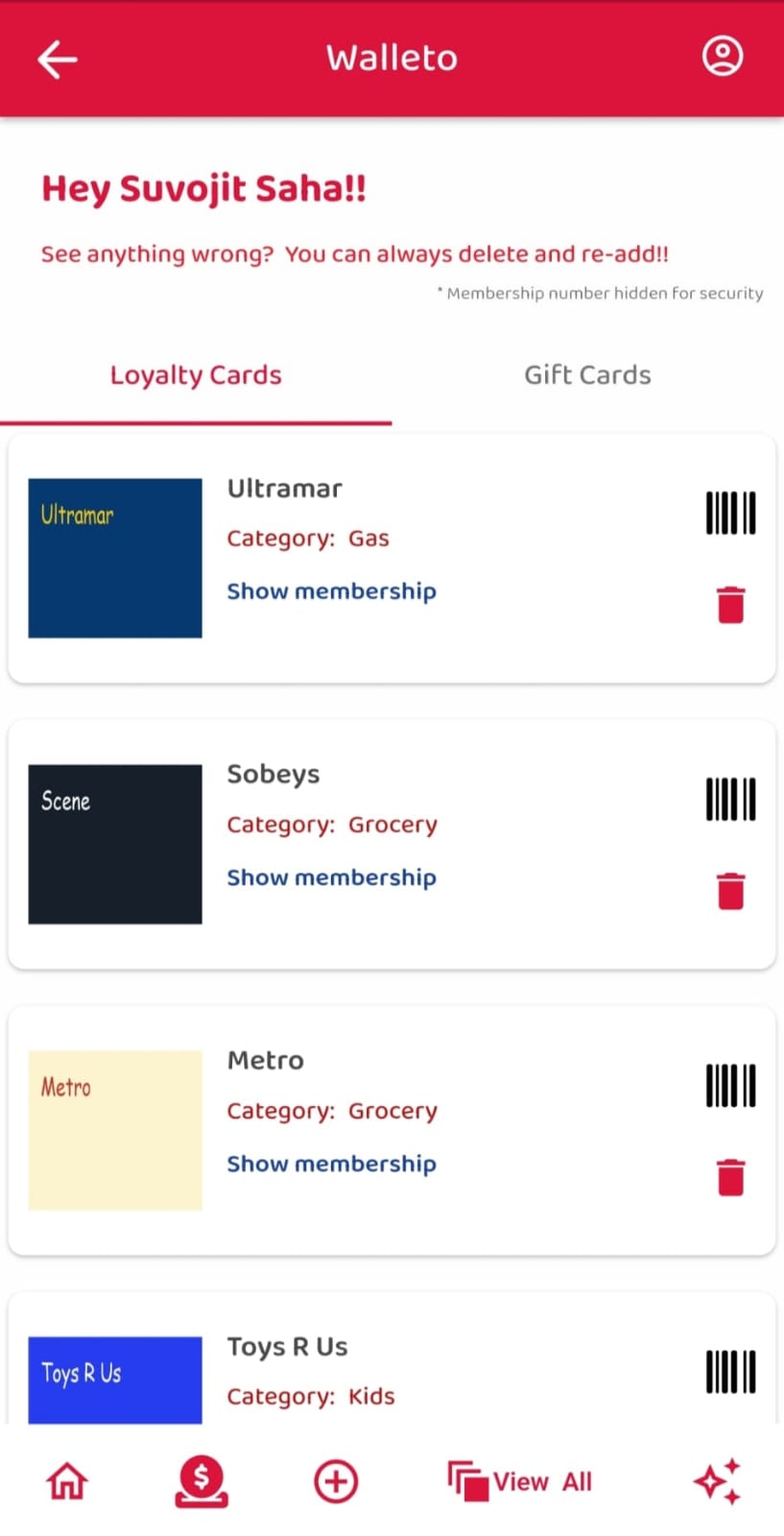Click the barcode icon on the Metro card

coord(730,1085)
